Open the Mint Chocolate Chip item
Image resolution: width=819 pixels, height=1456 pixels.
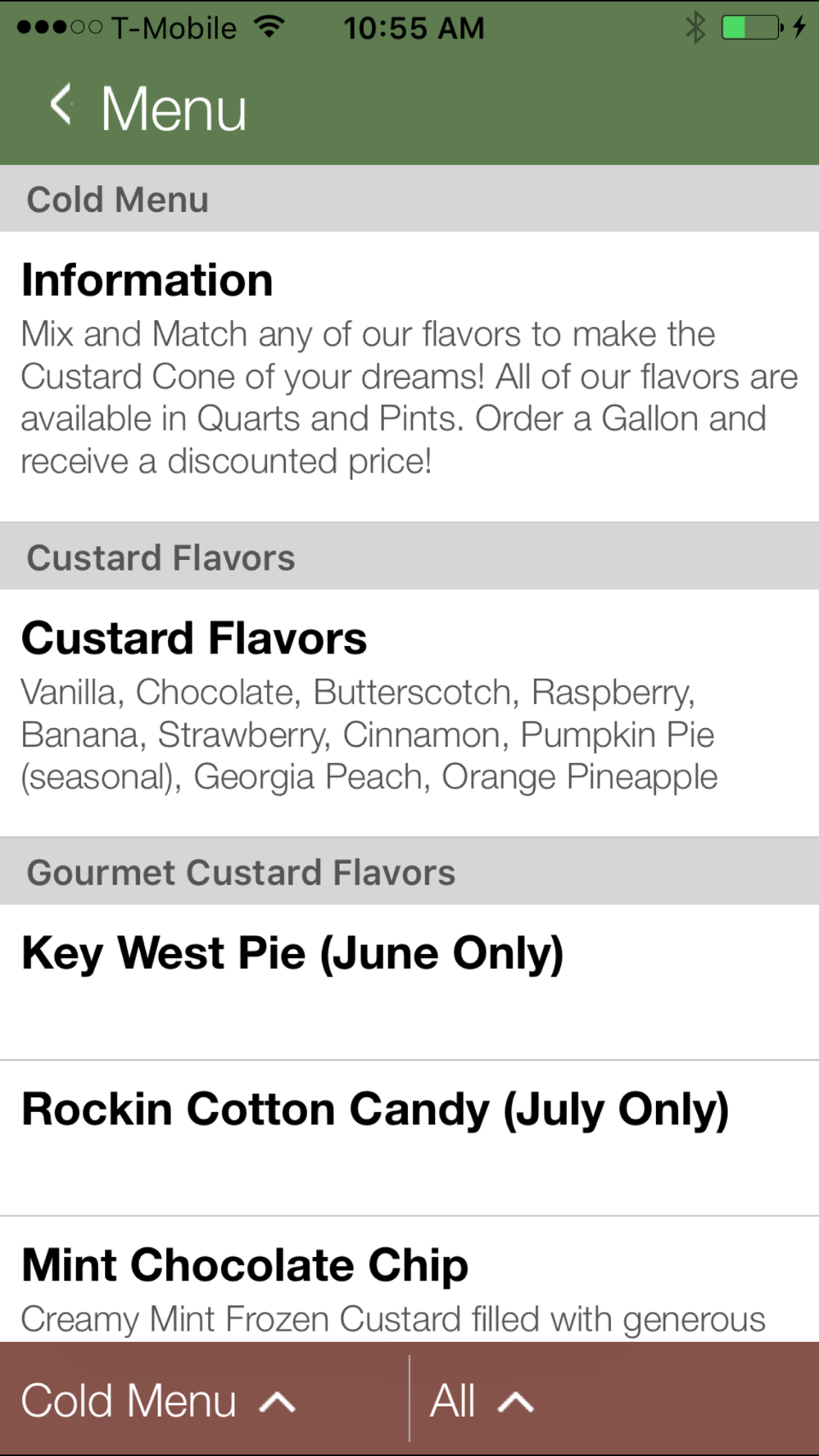409,1280
